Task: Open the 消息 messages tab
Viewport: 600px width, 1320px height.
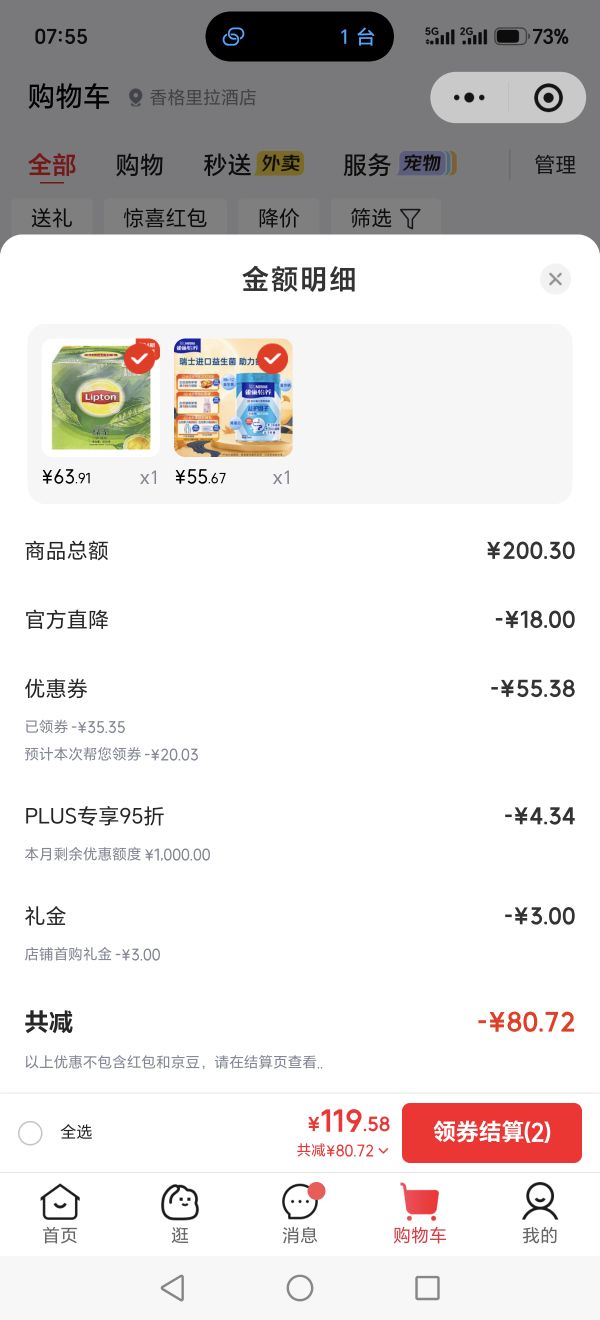Action: [x=300, y=1214]
